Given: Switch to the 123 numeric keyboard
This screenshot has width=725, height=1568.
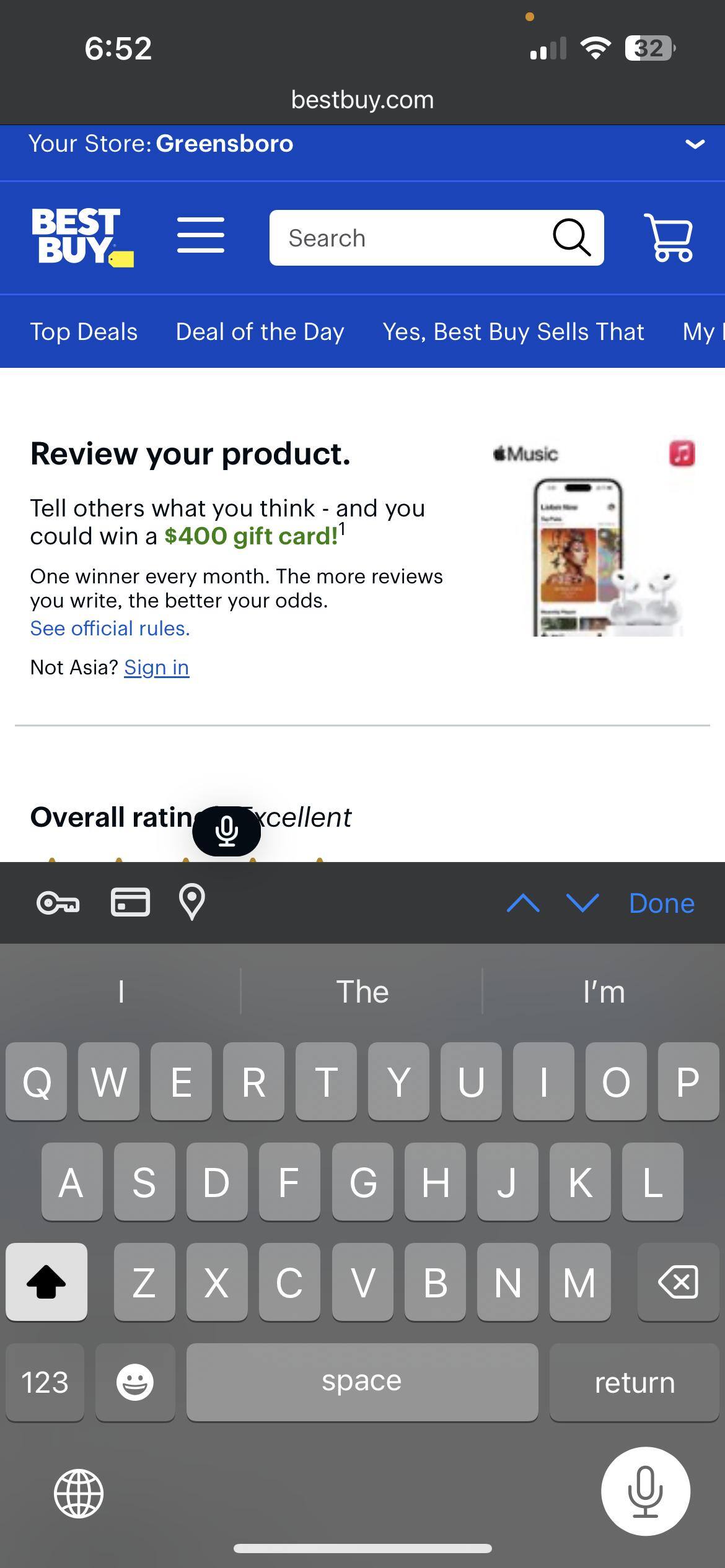Looking at the screenshot, I should click(x=45, y=1382).
